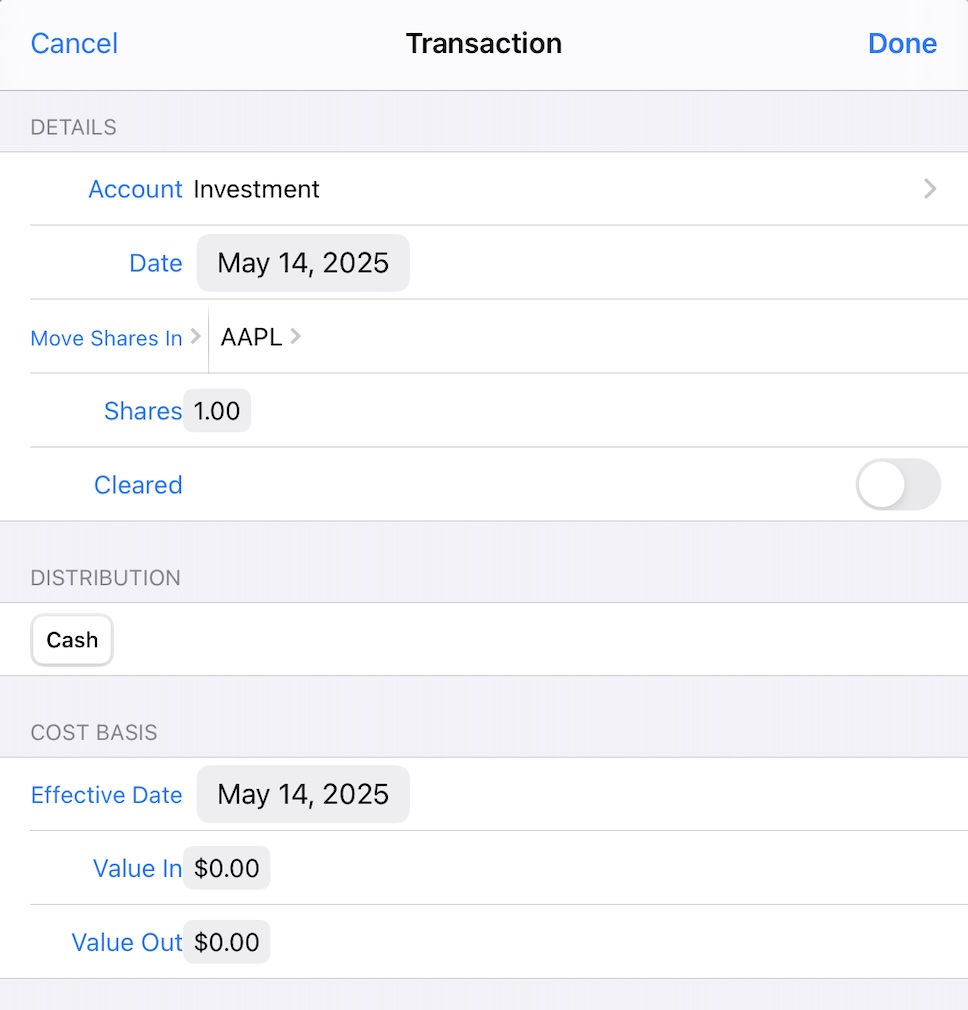Image resolution: width=968 pixels, height=1010 pixels.
Task: Tap Done to save the transaction
Action: tap(901, 43)
